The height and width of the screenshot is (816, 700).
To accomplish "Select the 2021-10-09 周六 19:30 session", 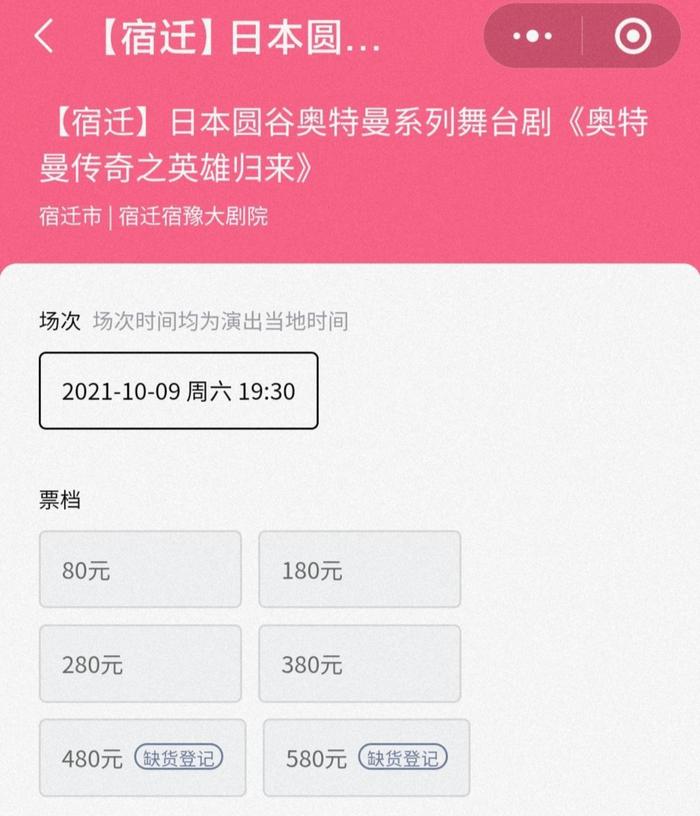I will tap(178, 391).
